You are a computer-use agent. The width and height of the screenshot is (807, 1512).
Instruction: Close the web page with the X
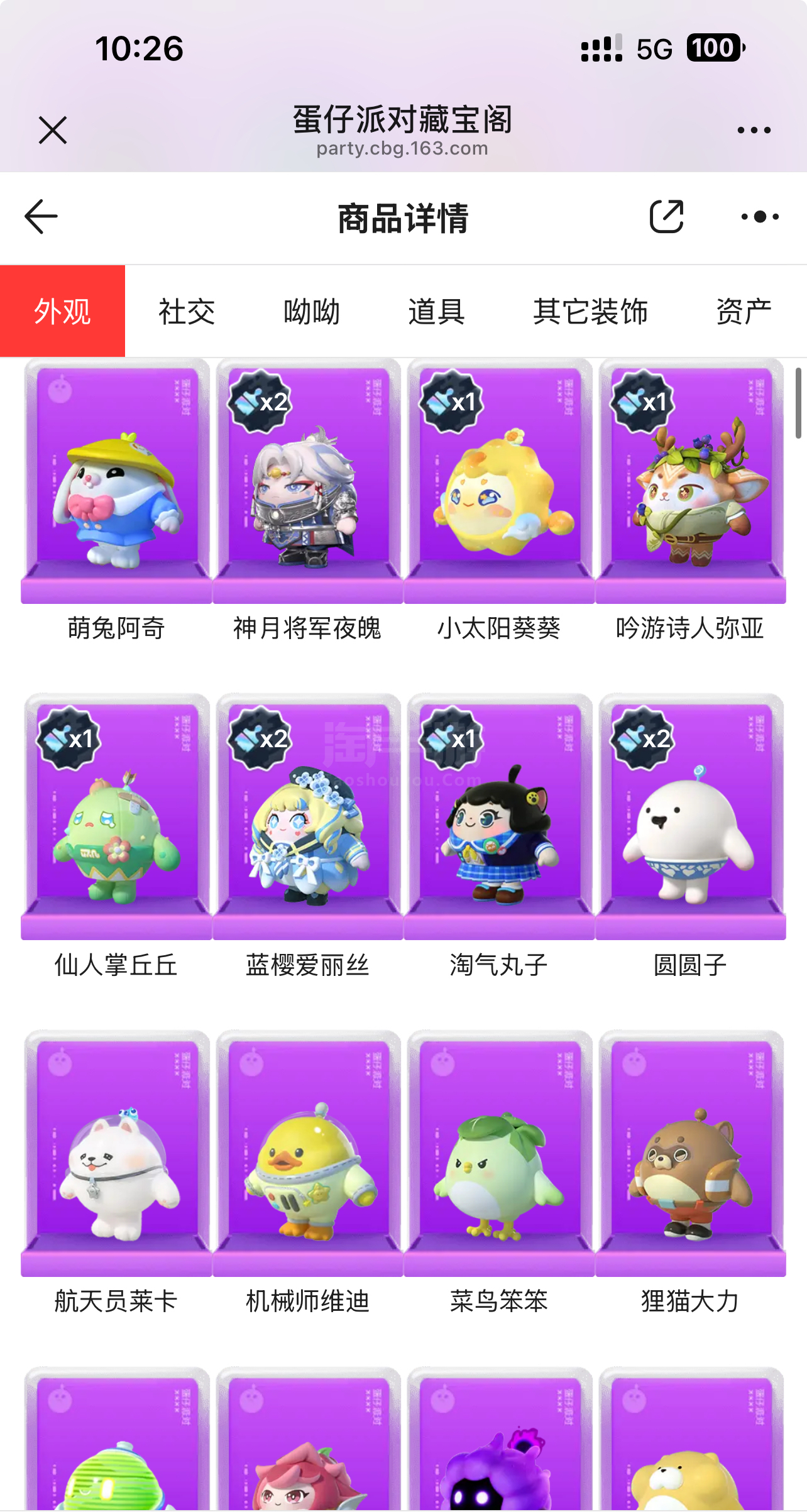(53, 130)
